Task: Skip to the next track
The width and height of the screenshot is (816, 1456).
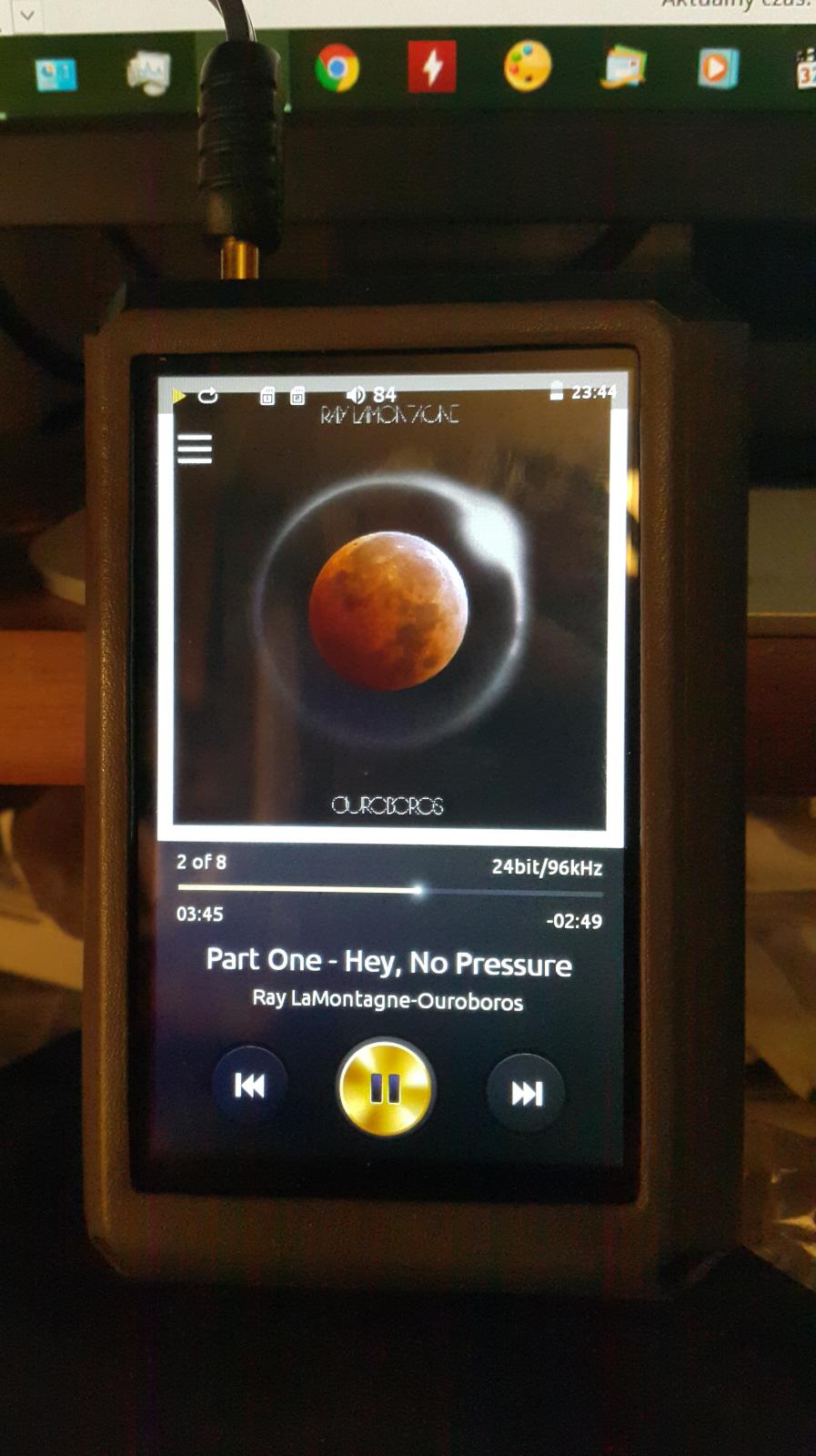Action: (x=526, y=1092)
